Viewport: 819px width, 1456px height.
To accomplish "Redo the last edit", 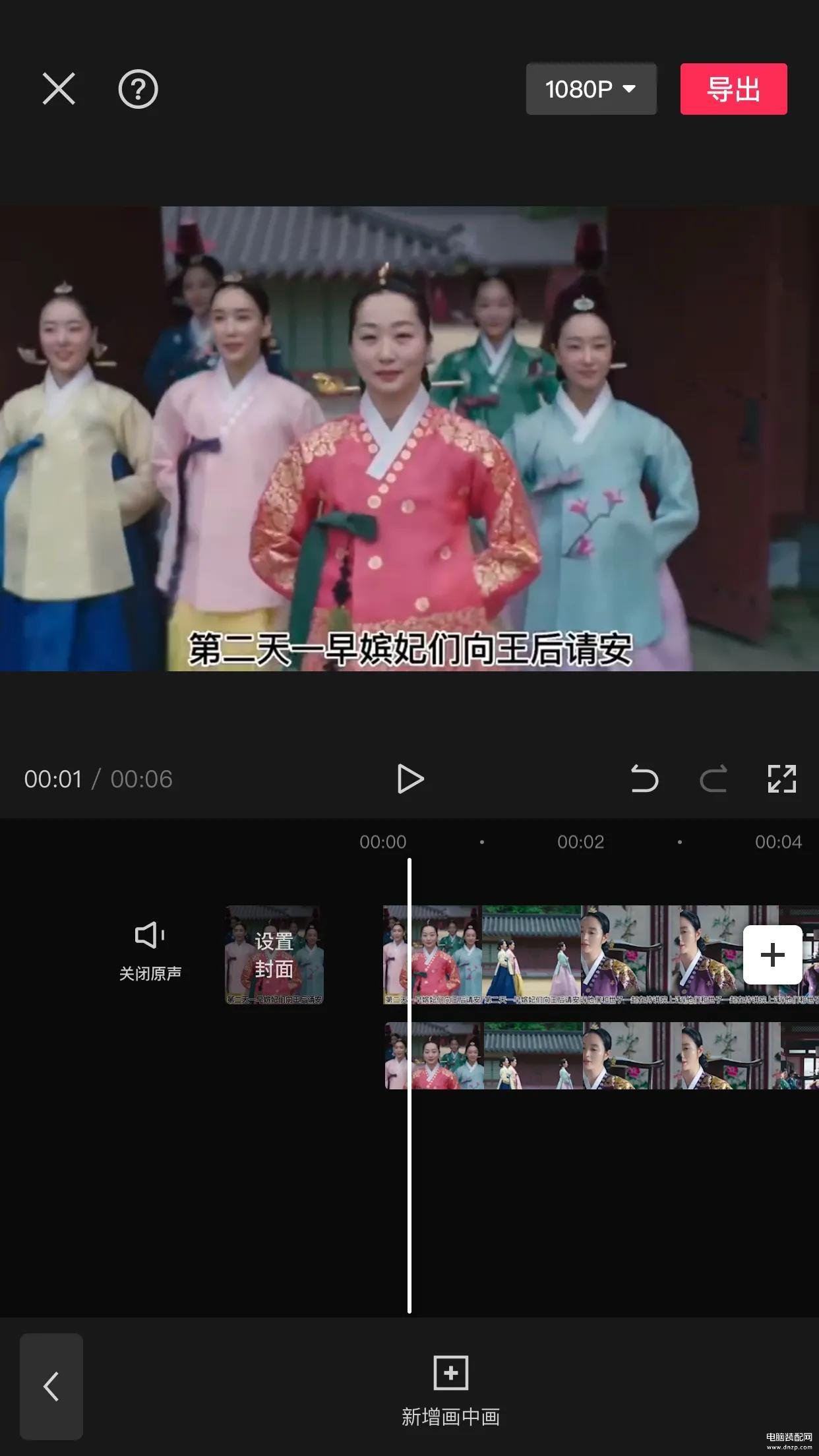I will point(713,779).
